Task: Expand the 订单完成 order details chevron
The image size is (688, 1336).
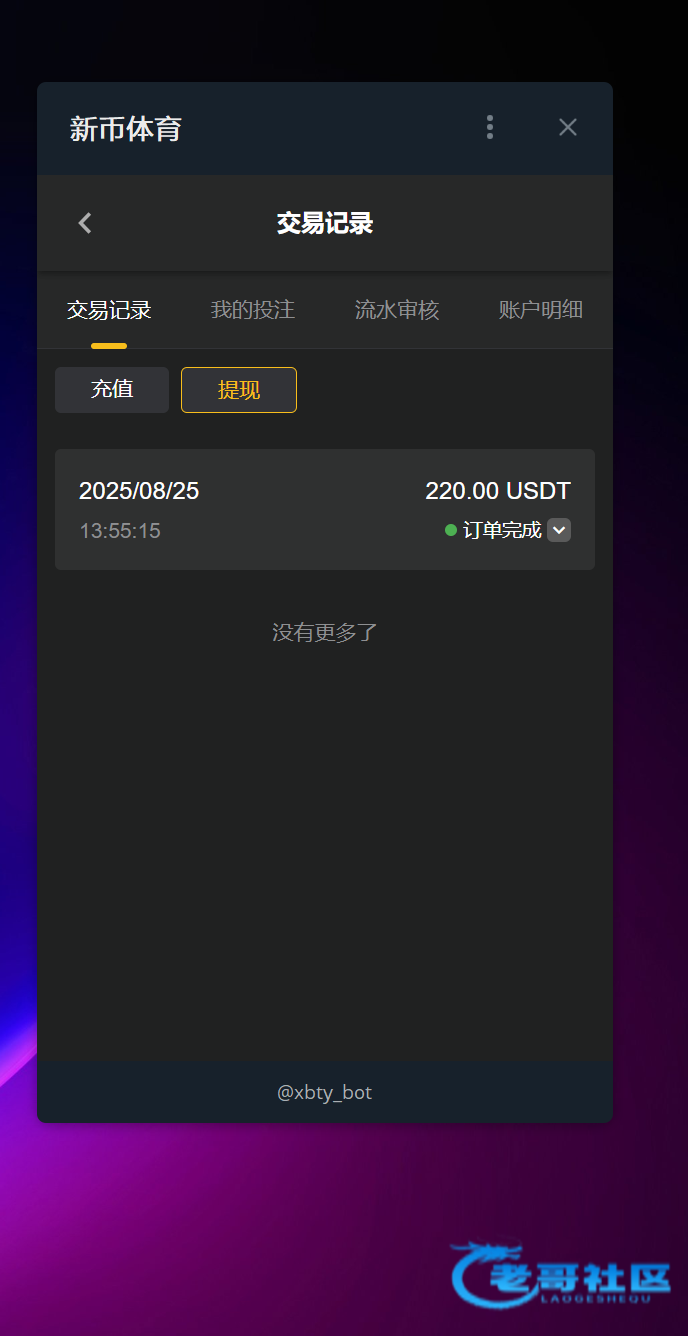Action: 559,530
